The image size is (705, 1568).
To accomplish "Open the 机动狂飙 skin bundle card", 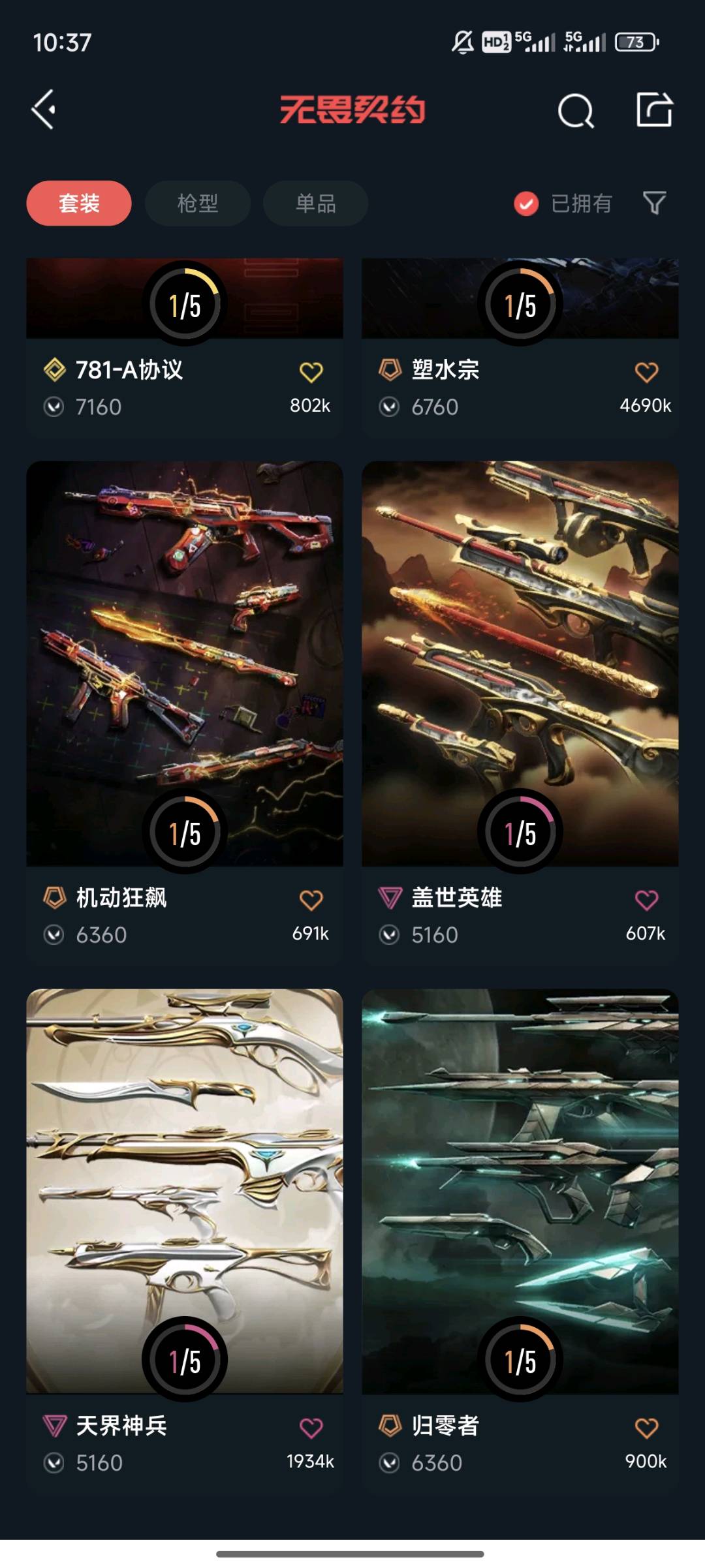I will tap(185, 713).
